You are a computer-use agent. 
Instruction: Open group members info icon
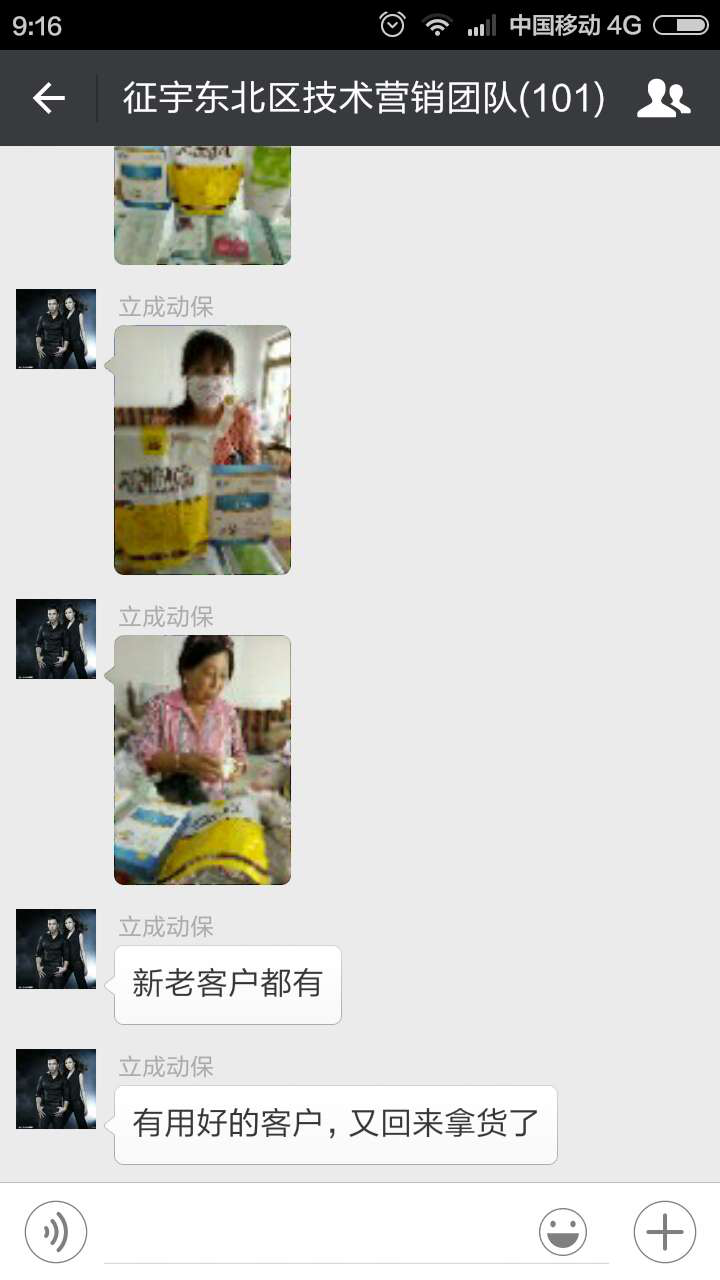pyautogui.click(x=664, y=98)
